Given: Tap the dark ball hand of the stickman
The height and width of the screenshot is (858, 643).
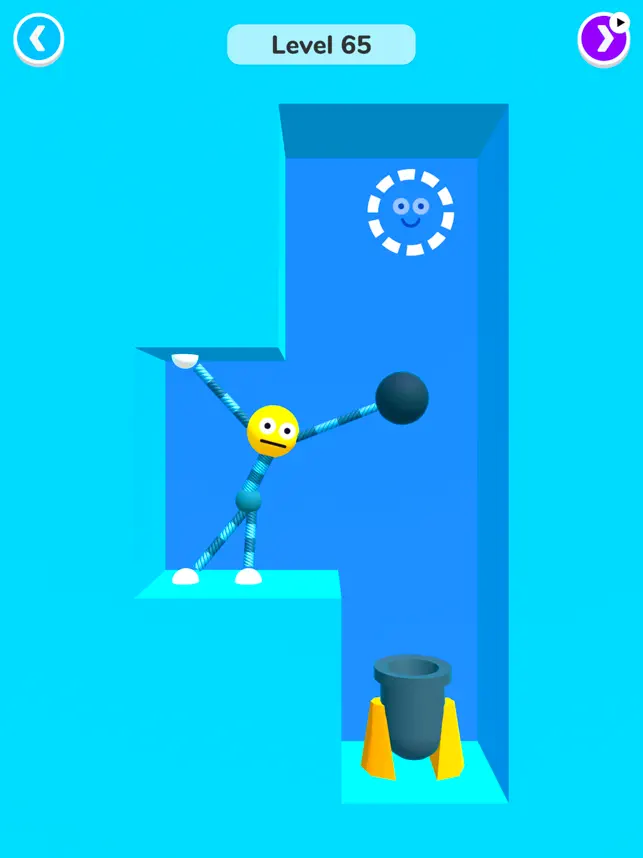Looking at the screenshot, I should 402,397.
